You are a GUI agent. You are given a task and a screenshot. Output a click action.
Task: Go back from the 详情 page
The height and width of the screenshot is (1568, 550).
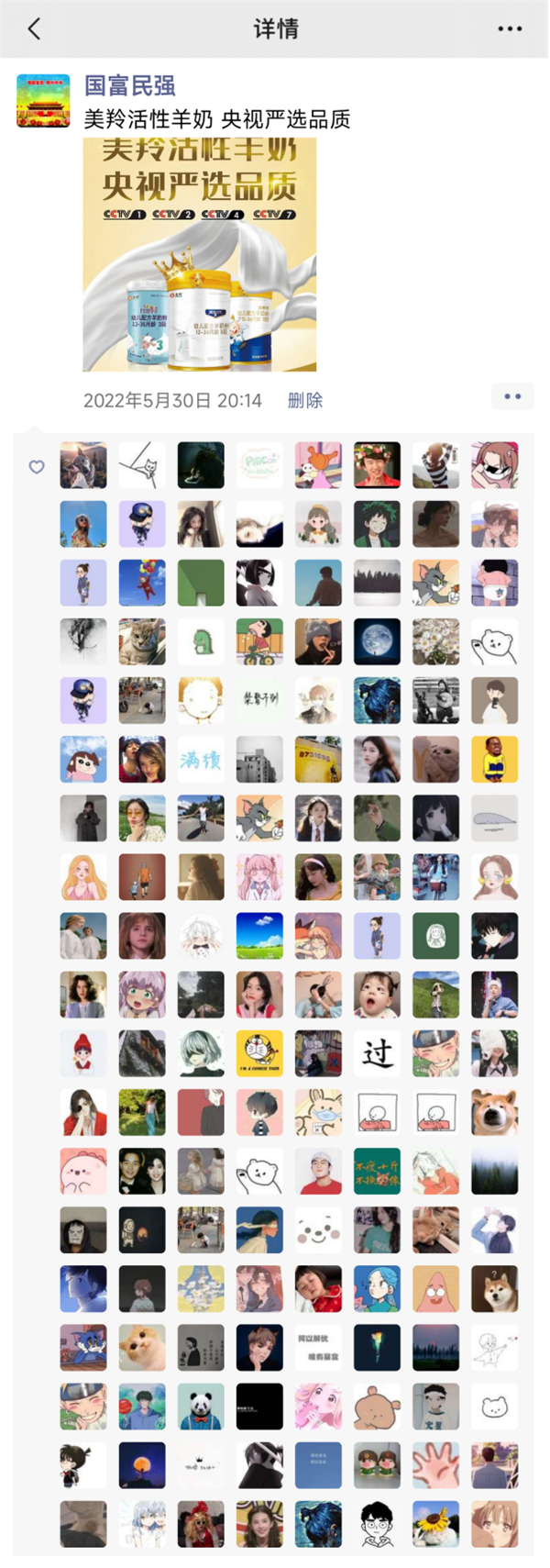point(35,29)
